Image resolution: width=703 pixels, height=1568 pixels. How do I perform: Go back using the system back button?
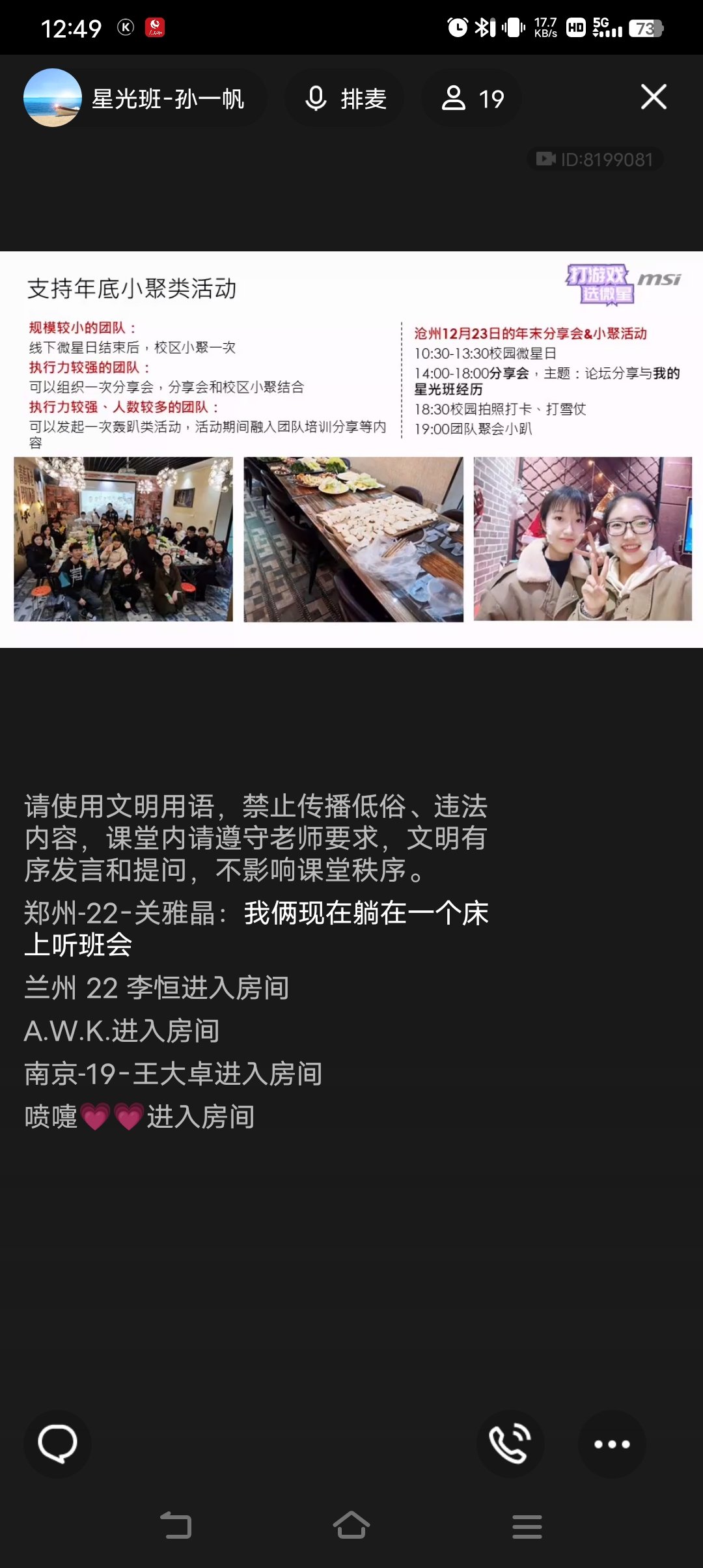tap(176, 1525)
